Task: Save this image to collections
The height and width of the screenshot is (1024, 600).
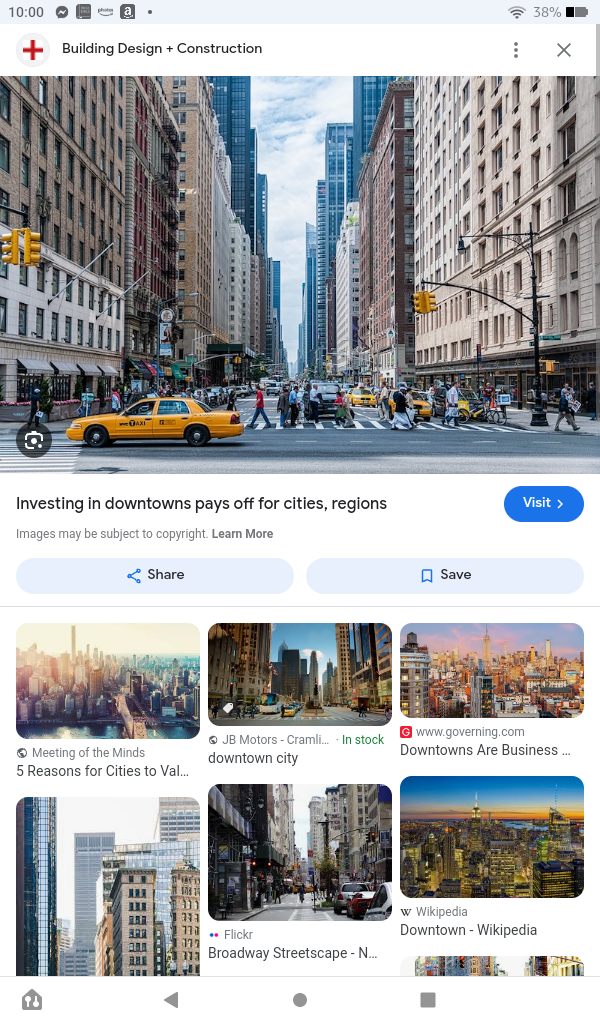Action: (445, 575)
